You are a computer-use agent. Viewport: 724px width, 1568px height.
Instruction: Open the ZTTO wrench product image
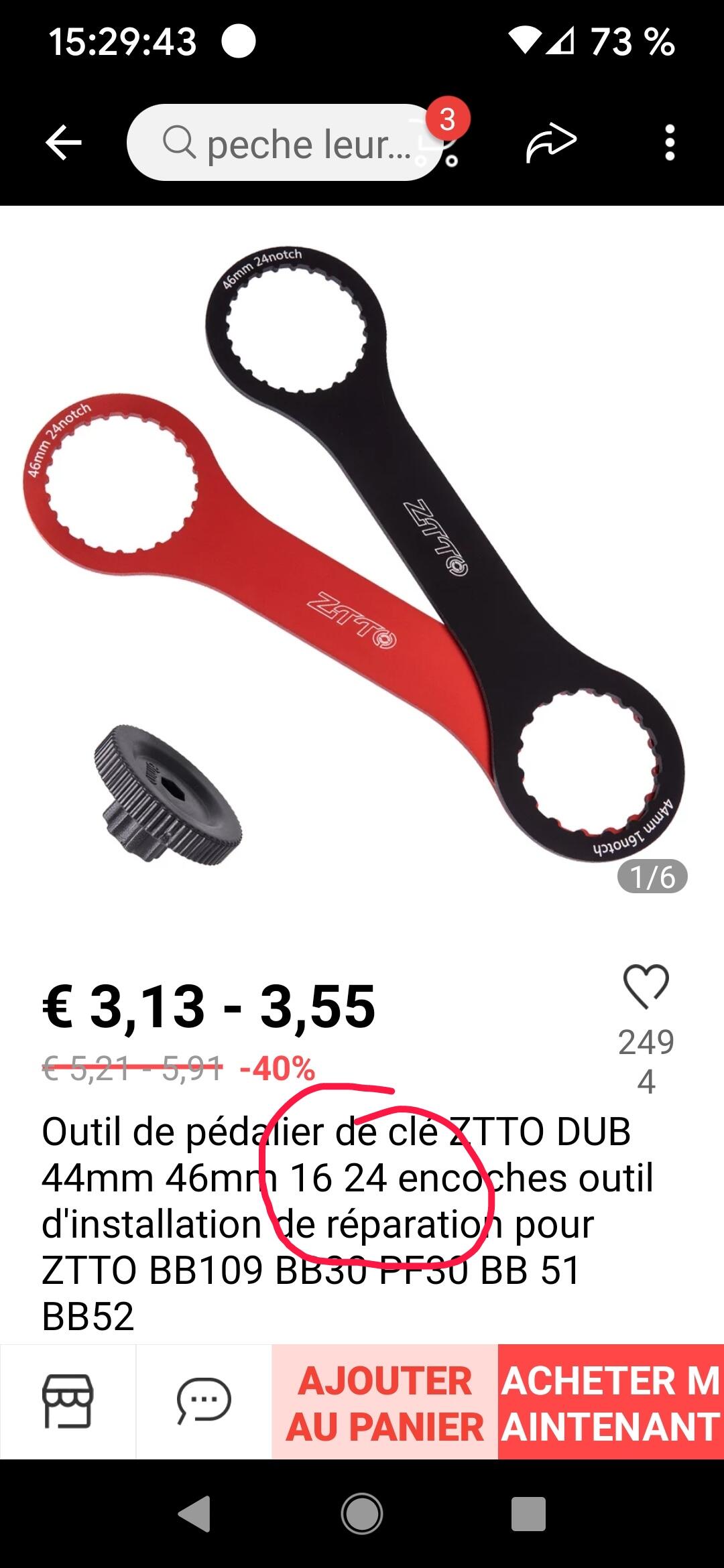362,563
